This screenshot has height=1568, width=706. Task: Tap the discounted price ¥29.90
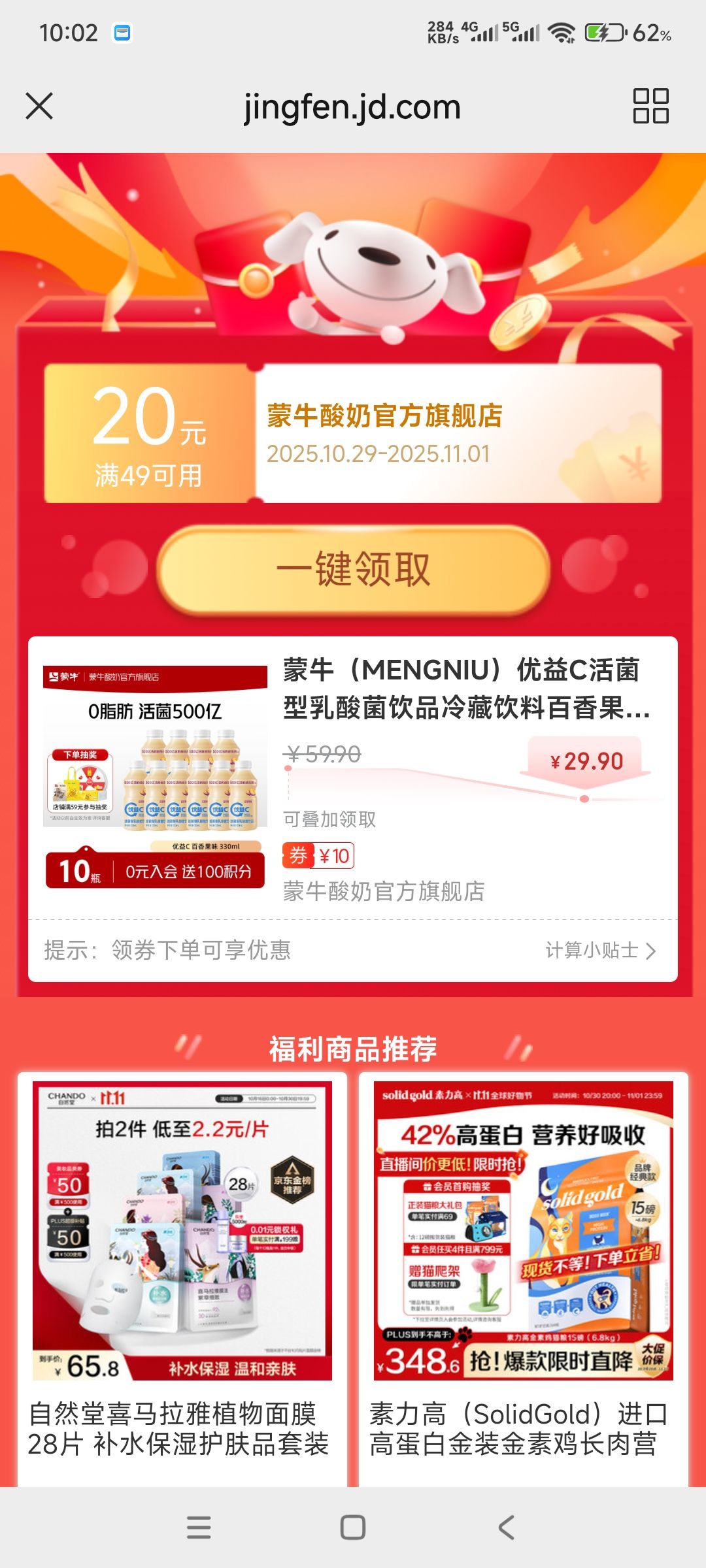coord(587,761)
